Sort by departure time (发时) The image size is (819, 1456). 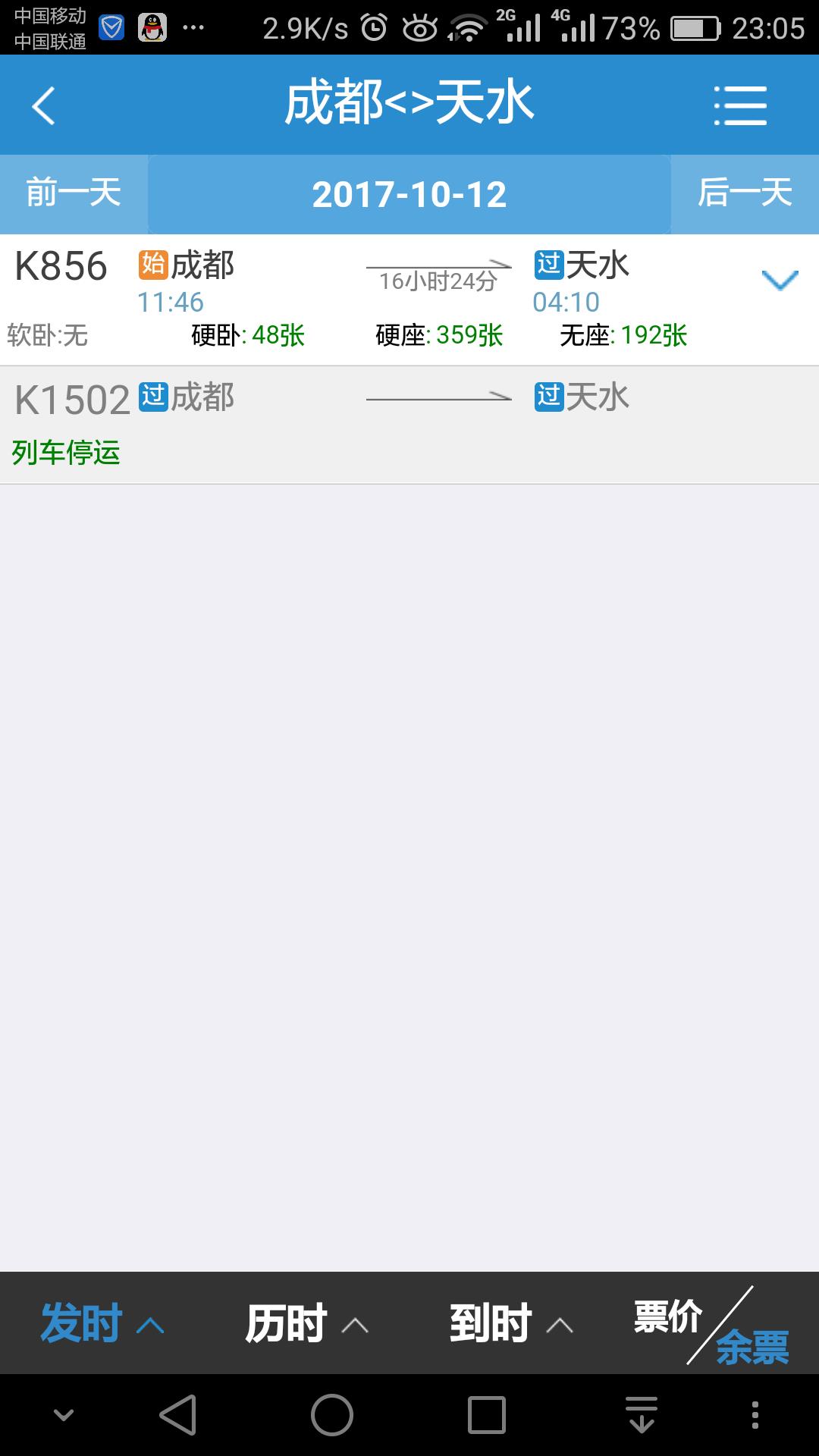pos(102,1323)
